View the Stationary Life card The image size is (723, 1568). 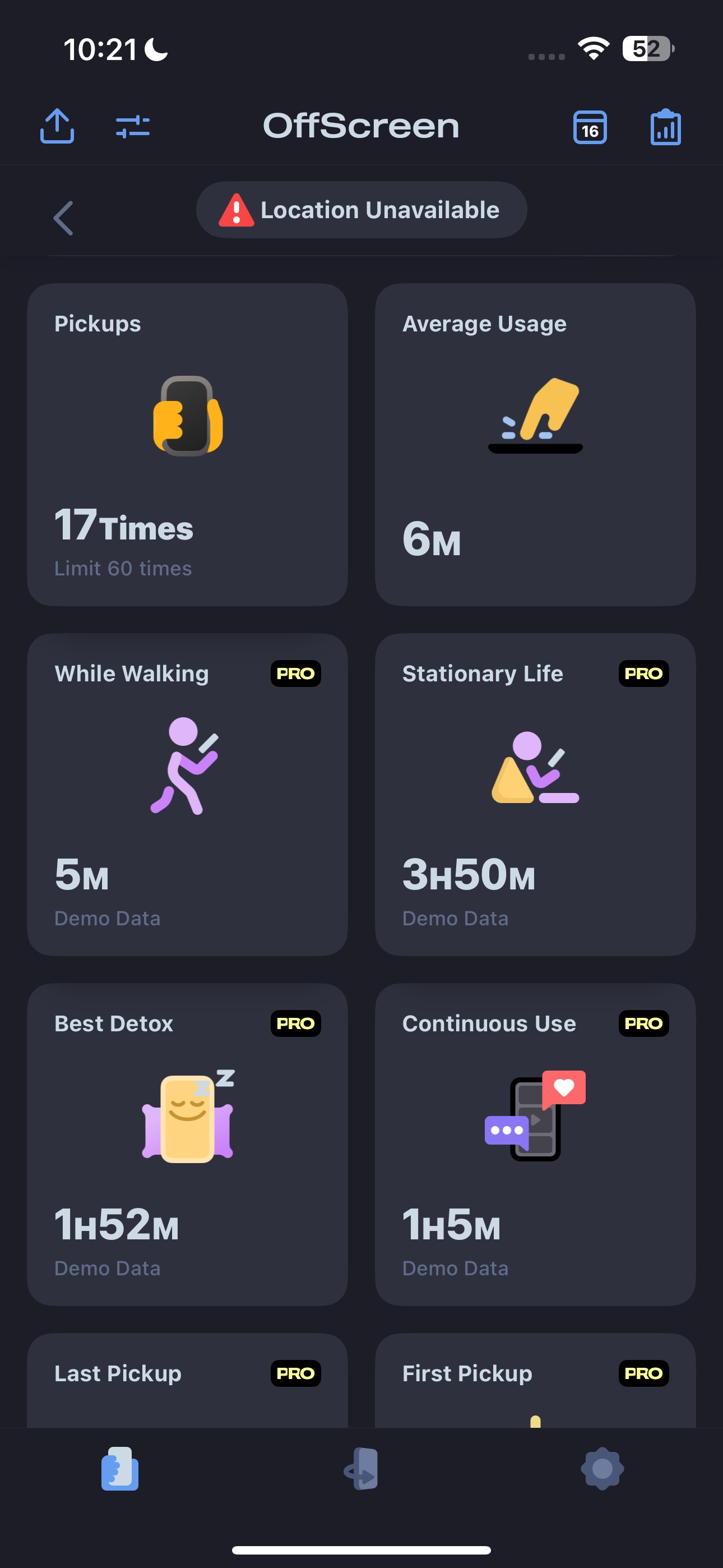[535, 794]
